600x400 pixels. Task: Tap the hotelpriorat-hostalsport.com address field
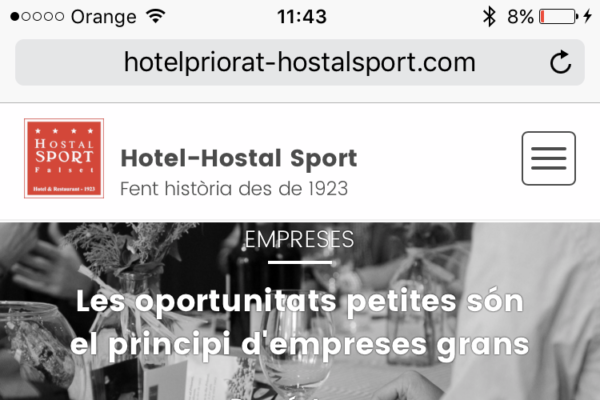(x=299, y=63)
